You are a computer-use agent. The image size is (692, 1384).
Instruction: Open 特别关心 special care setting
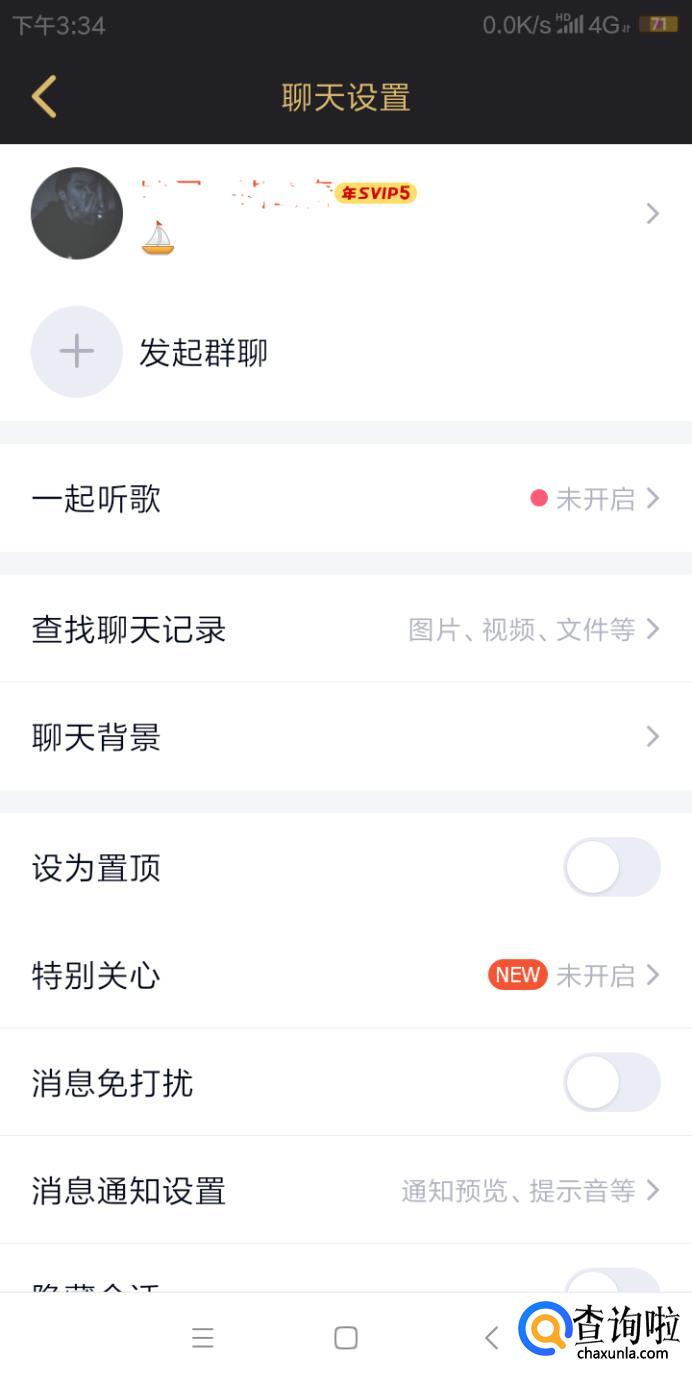tap(345, 975)
